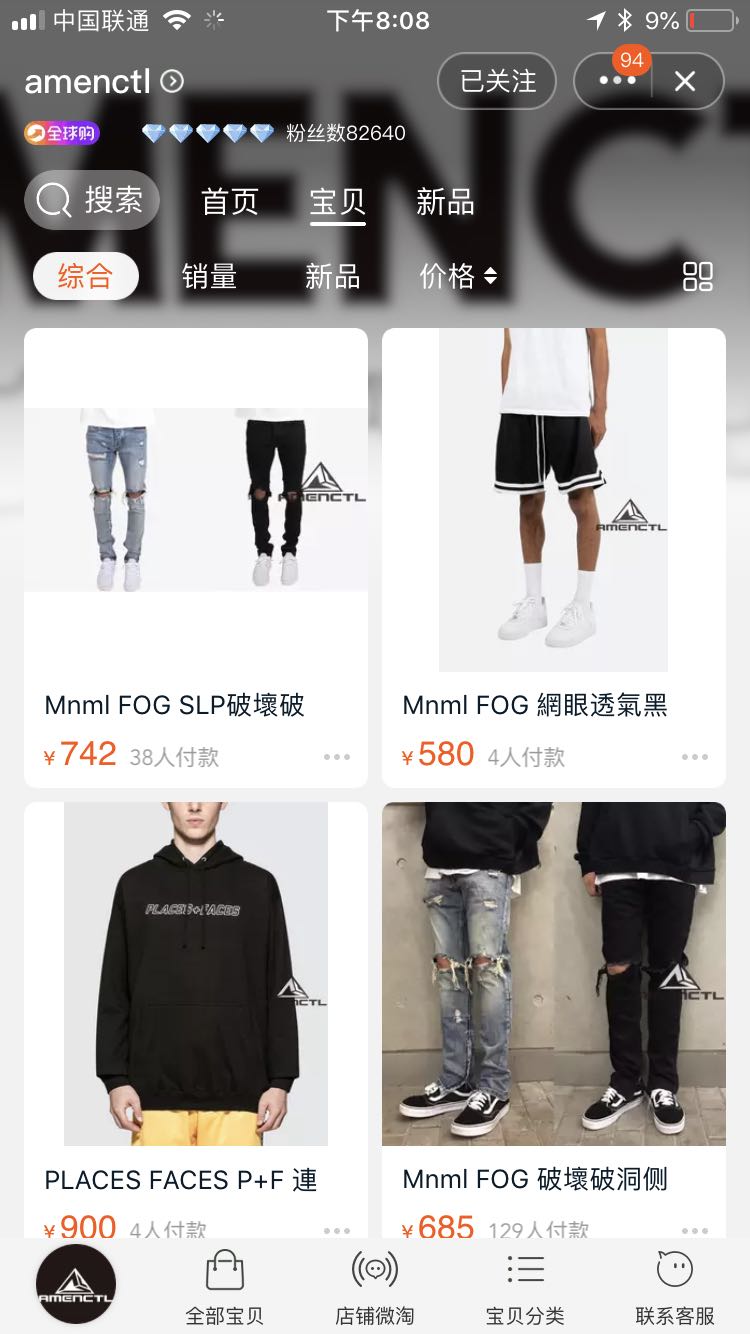The image size is (750, 1334).
Task: Tap the 已关注 follow button
Action: [x=497, y=81]
